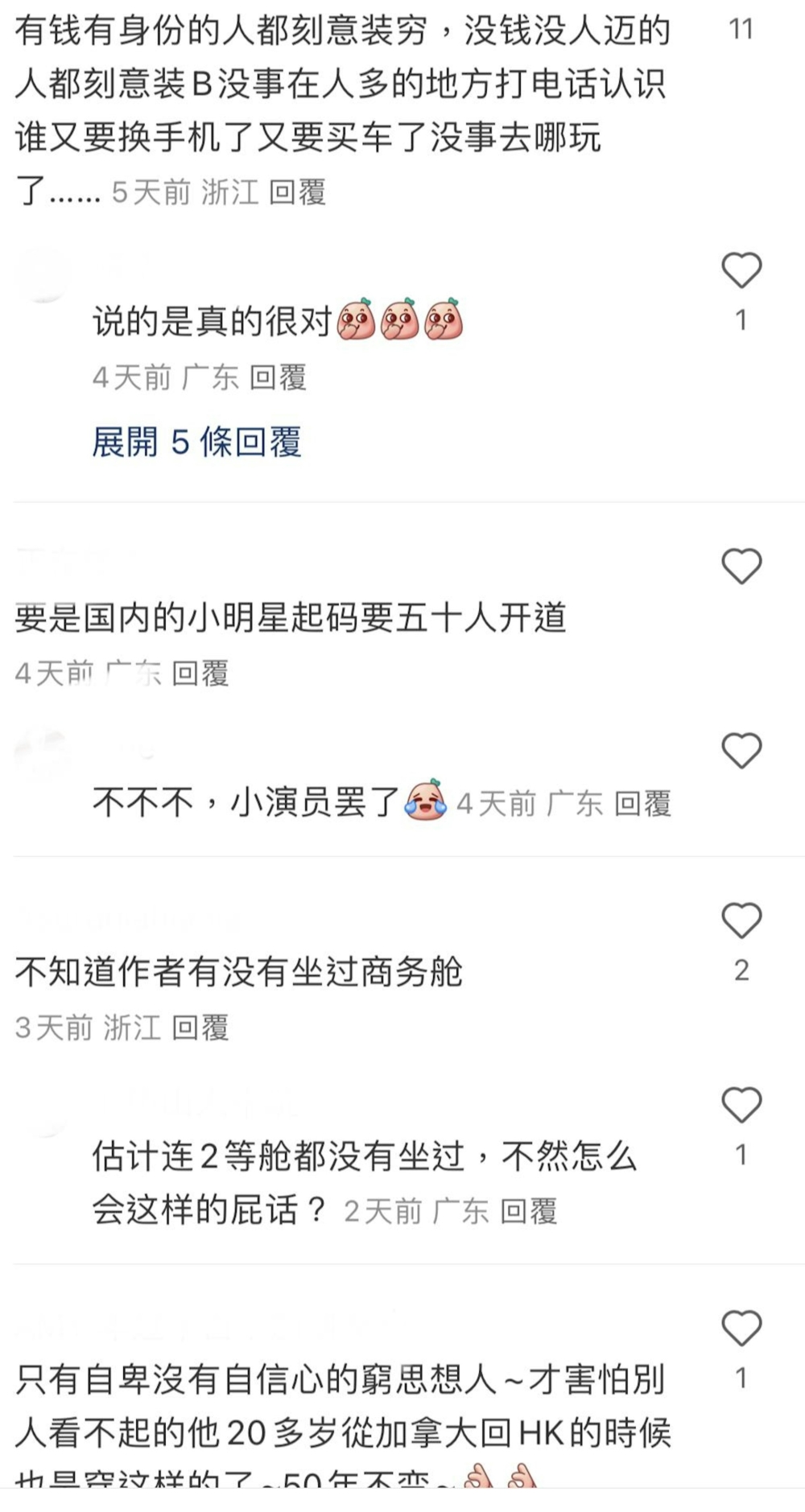This screenshot has width=805, height=1512.
Task: Reply to the 五十人开道 comment
Action: [x=200, y=674]
